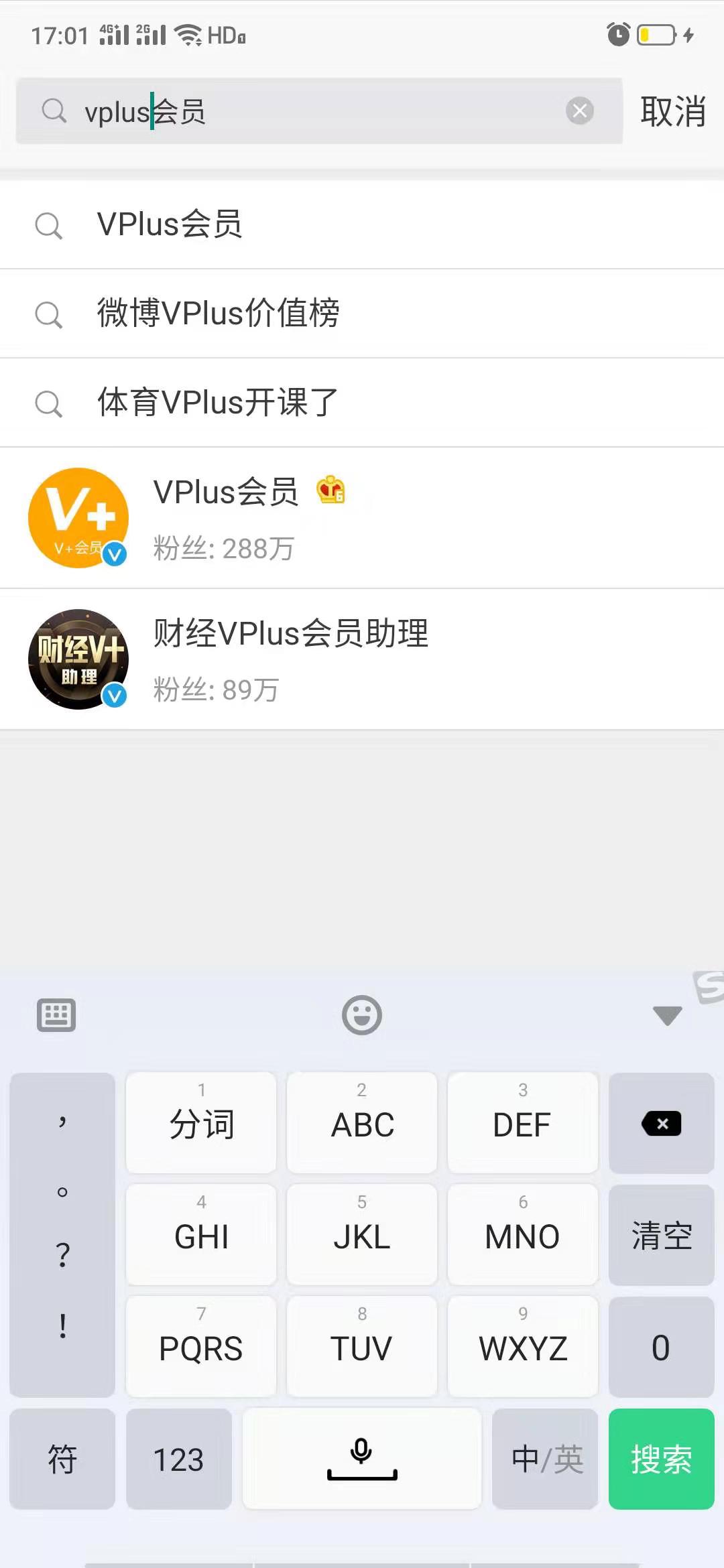Tap 清空 key to clear input
724x1568 pixels.
[661, 1235]
